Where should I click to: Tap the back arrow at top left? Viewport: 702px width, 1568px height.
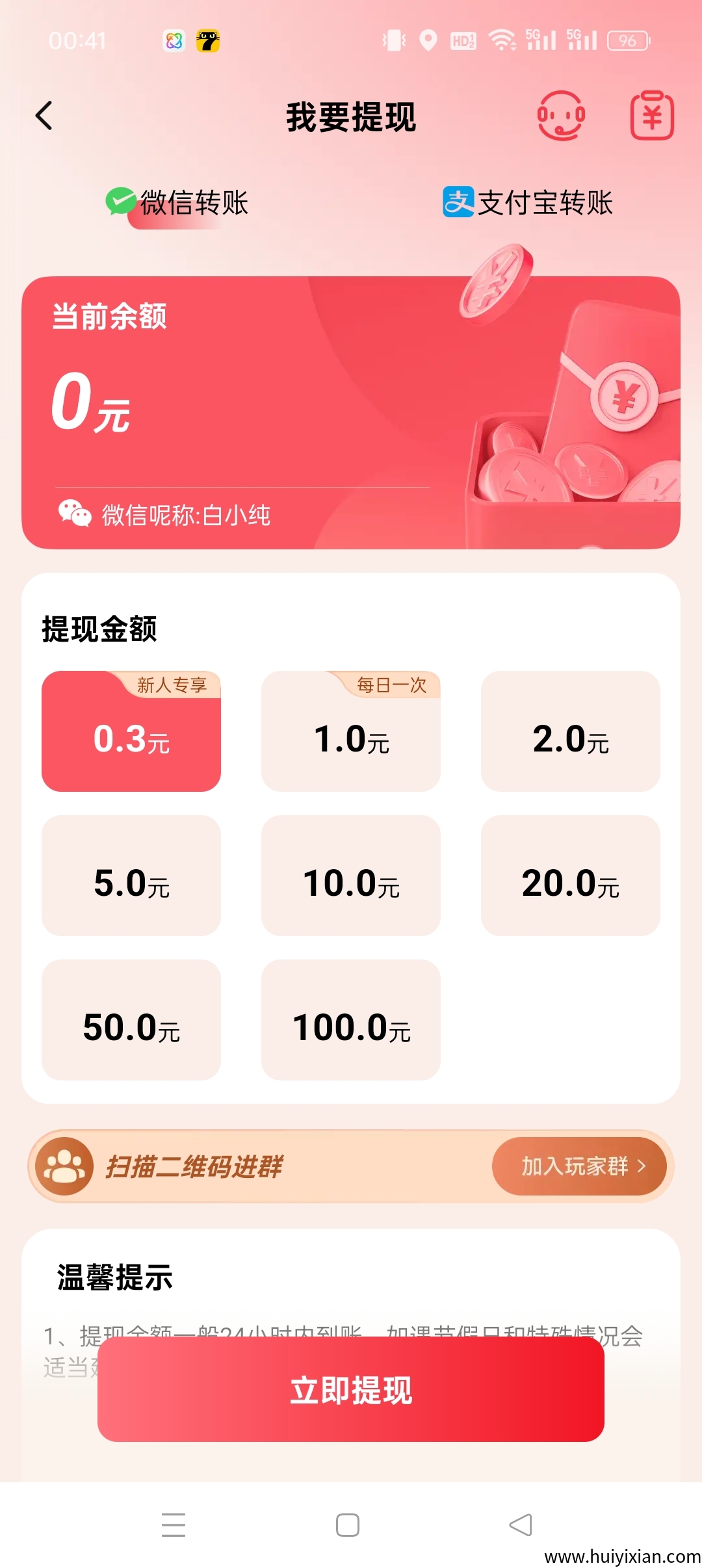point(44,116)
